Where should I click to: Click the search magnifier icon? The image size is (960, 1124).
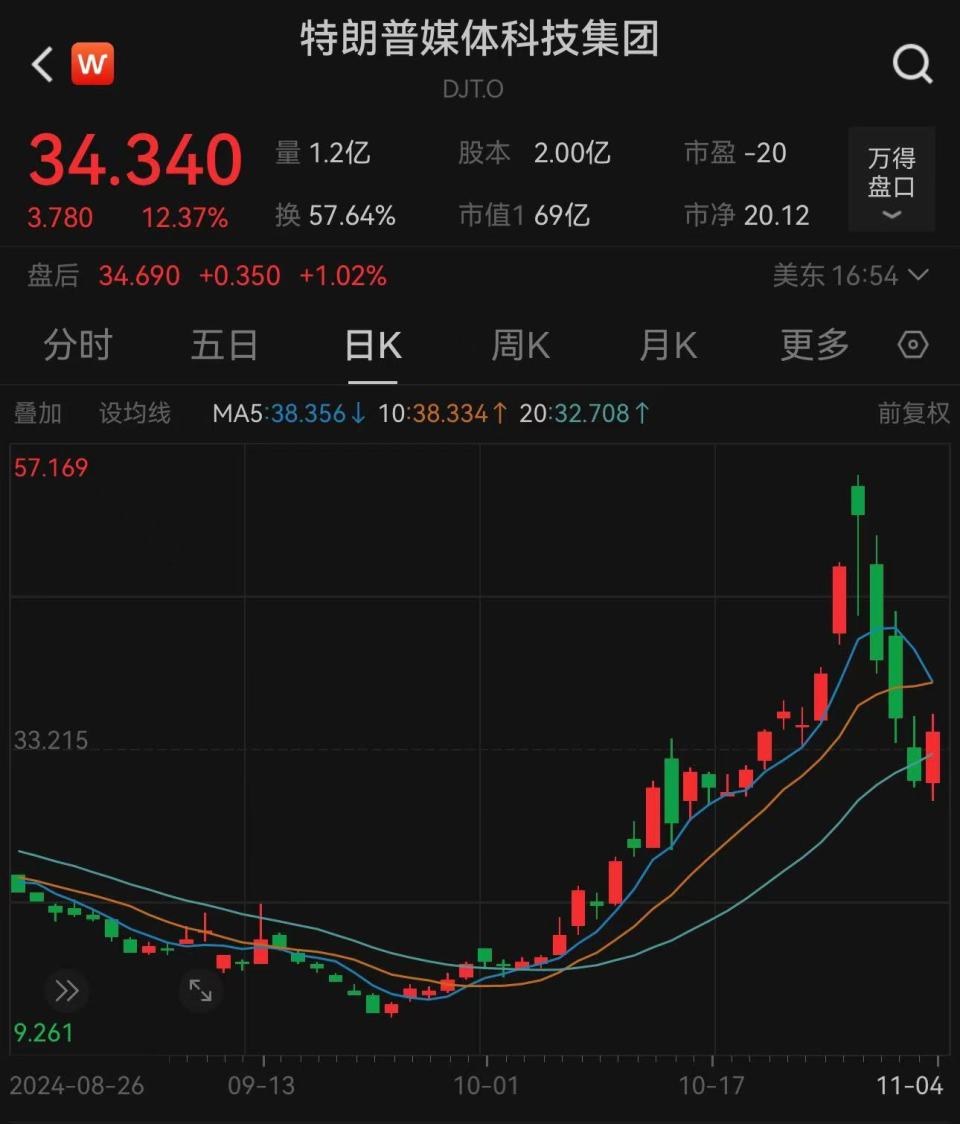[x=912, y=64]
